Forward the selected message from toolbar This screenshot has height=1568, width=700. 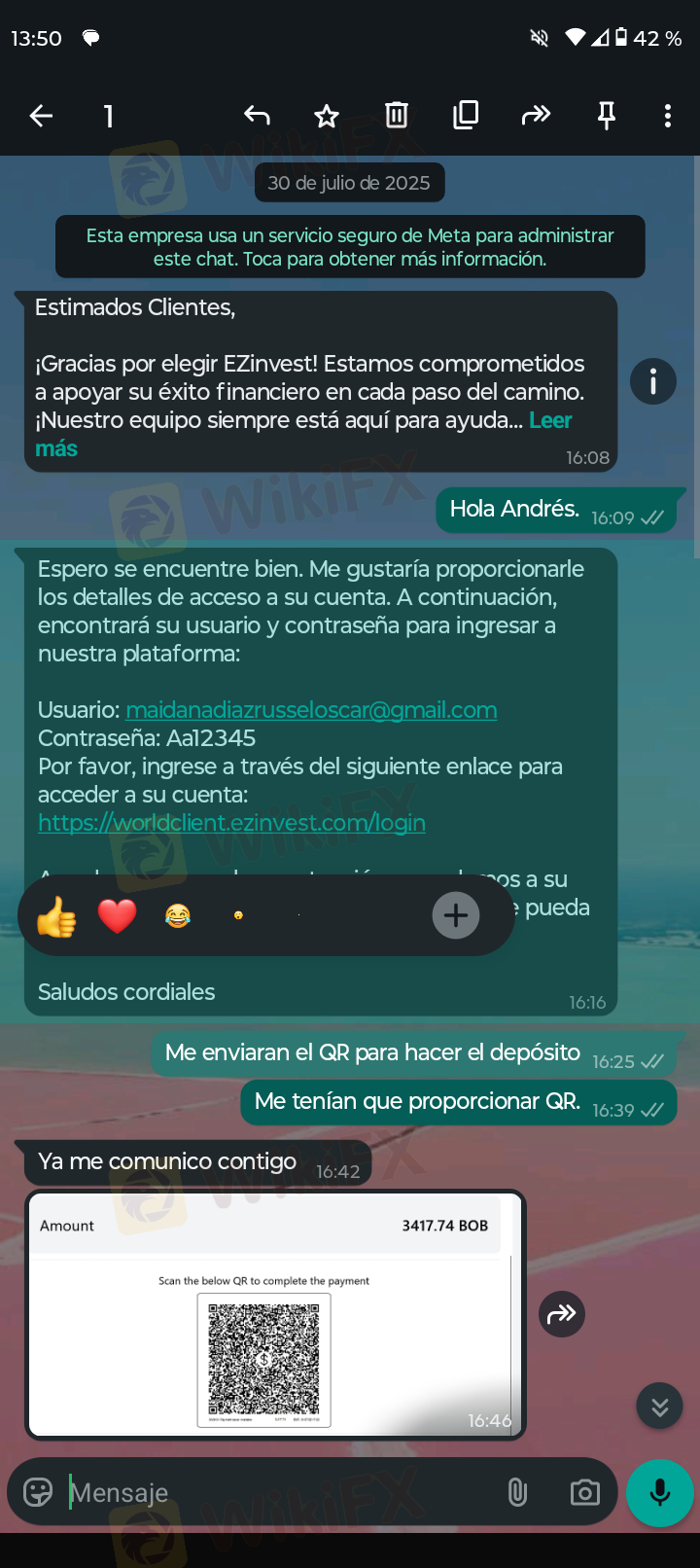click(536, 117)
